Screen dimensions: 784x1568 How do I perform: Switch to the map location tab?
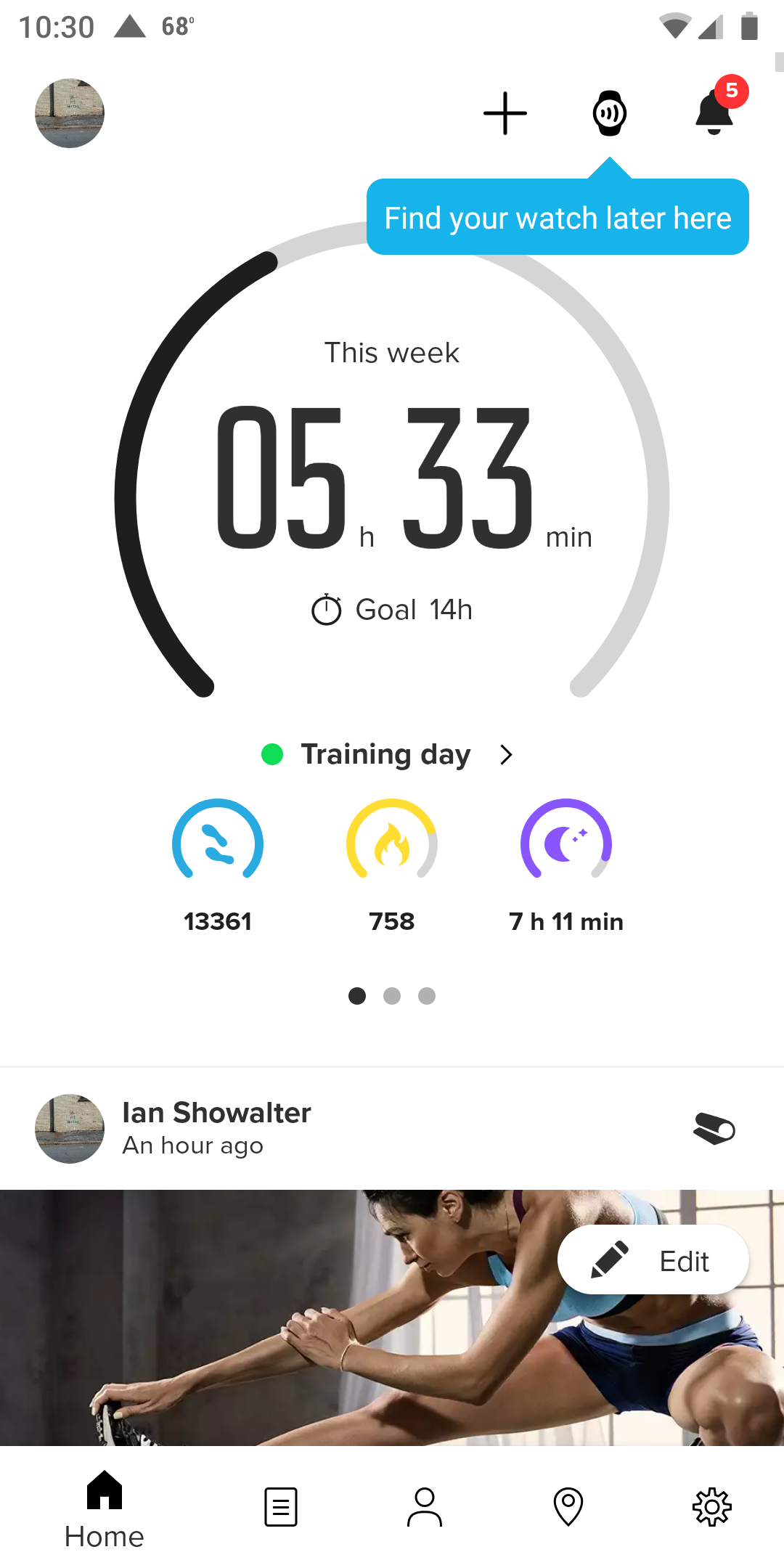click(x=568, y=1507)
